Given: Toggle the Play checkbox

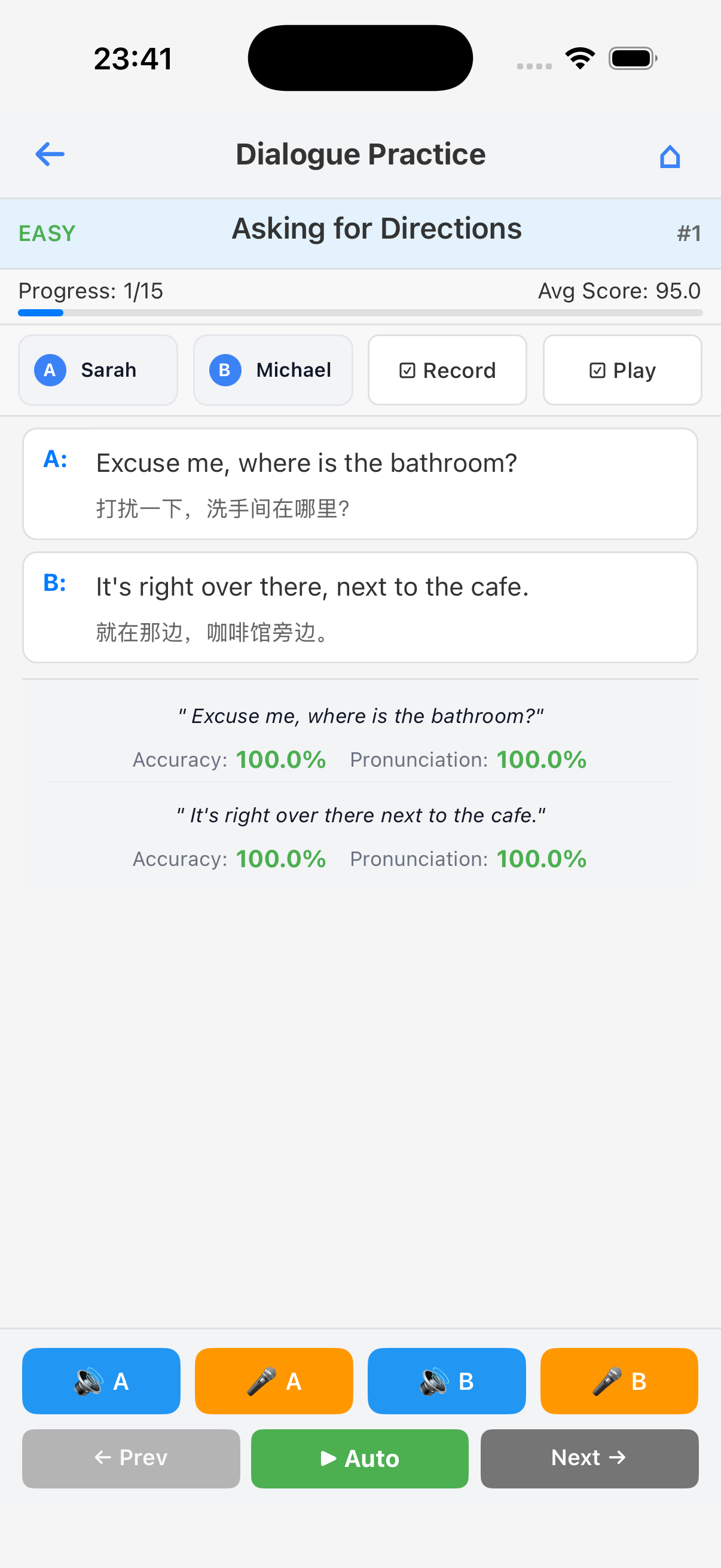Looking at the screenshot, I should pos(622,370).
